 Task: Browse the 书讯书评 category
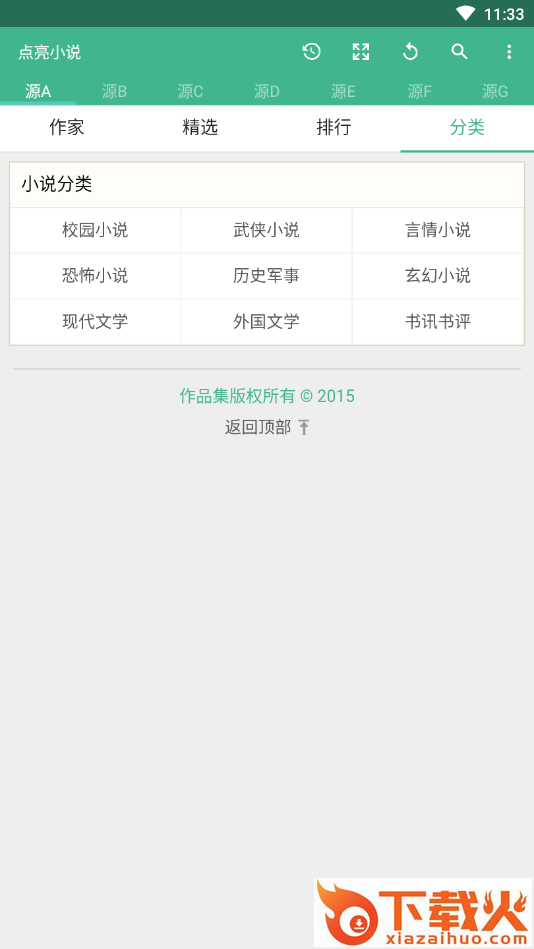coord(438,321)
